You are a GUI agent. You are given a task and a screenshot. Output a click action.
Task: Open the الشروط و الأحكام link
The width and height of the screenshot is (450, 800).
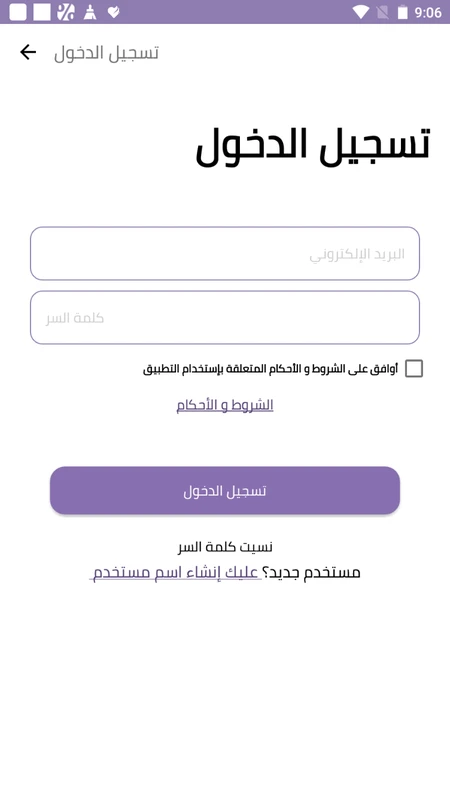point(225,406)
